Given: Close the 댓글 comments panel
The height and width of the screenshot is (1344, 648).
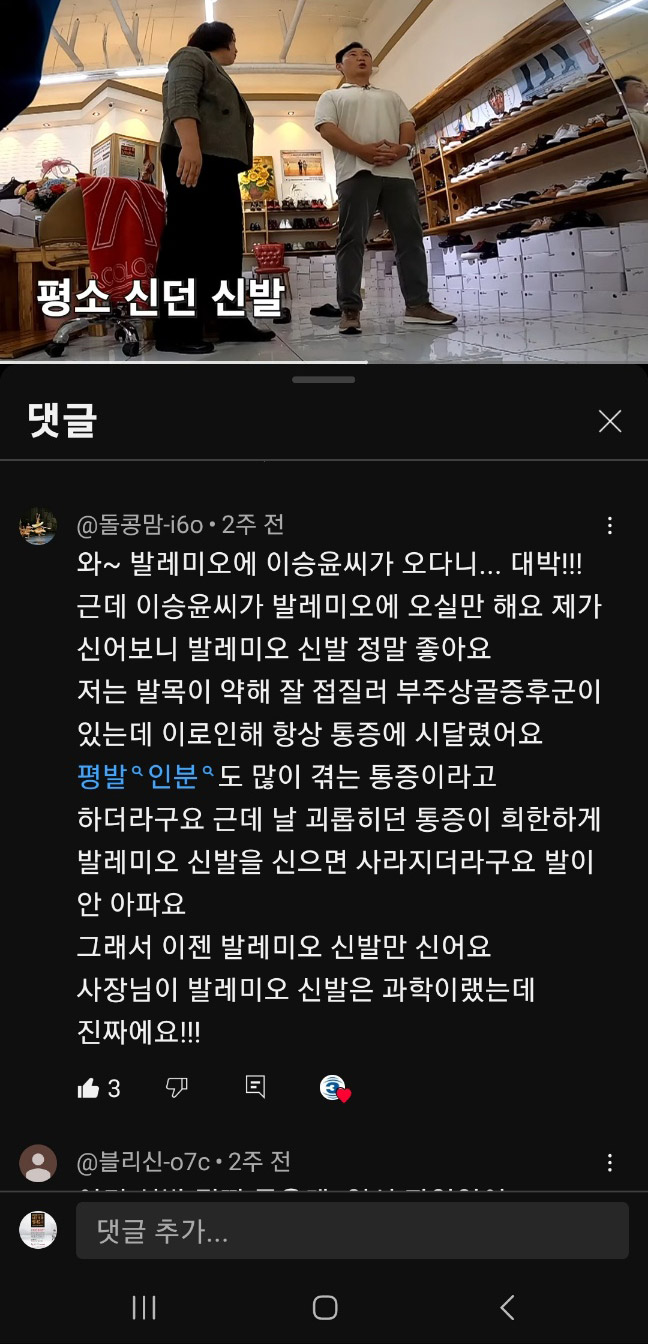Looking at the screenshot, I should coord(609,421).
